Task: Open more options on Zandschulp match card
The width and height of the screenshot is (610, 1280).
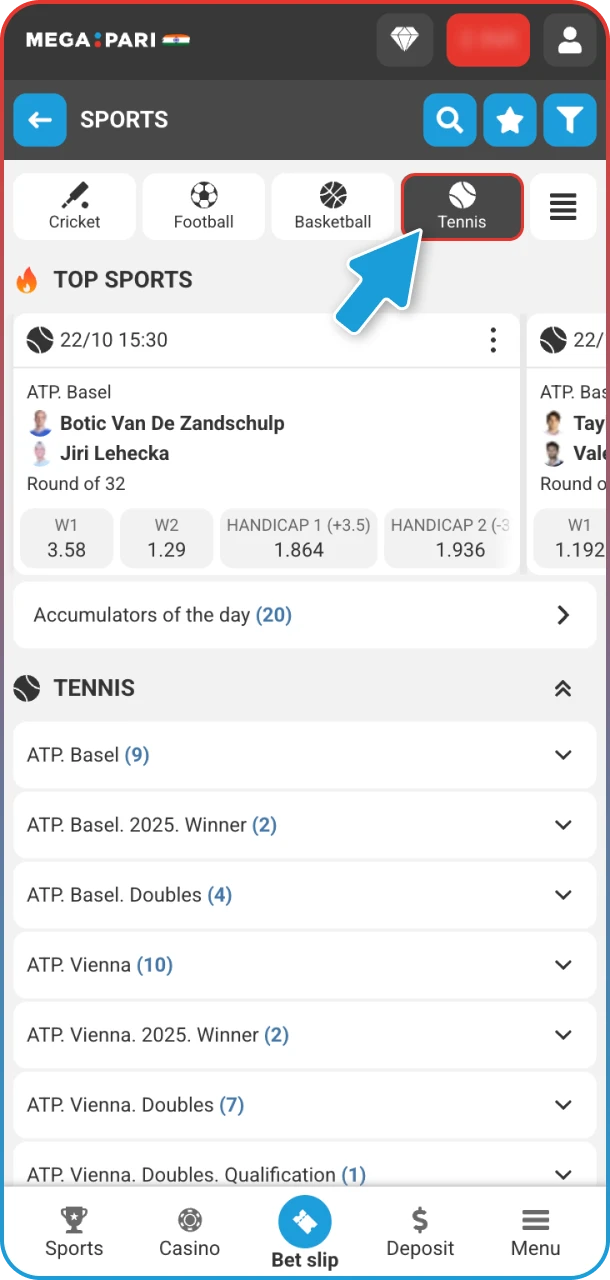Action: tap(493, 340)
